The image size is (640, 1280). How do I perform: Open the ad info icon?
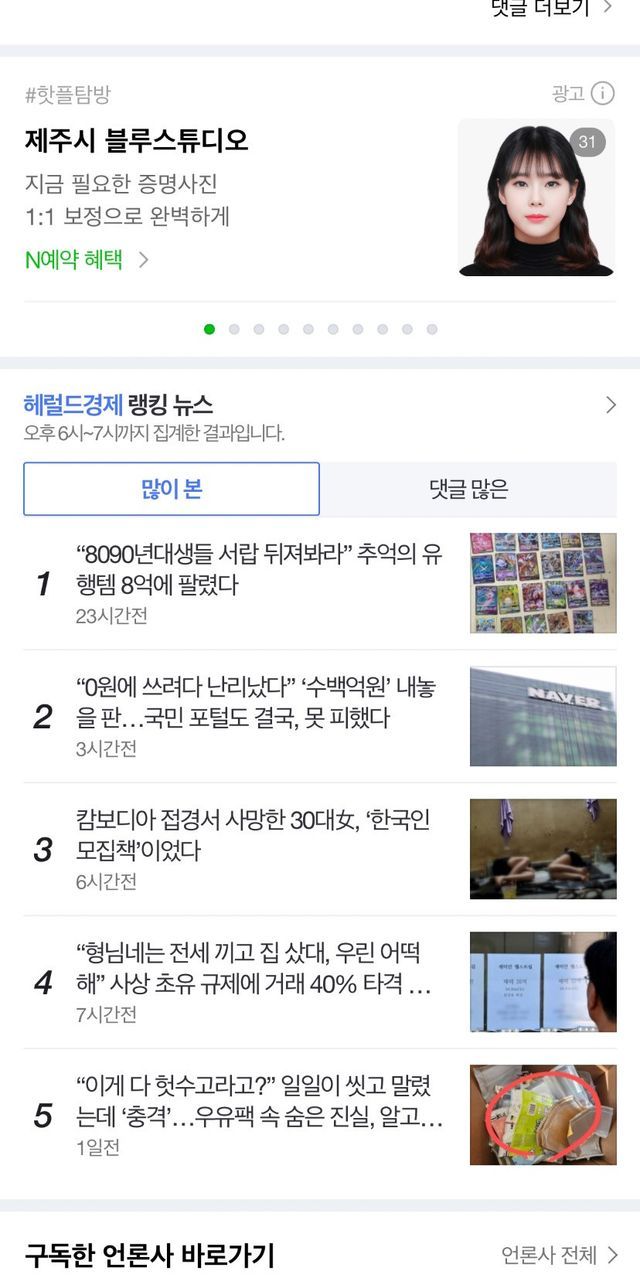[602, 94]
